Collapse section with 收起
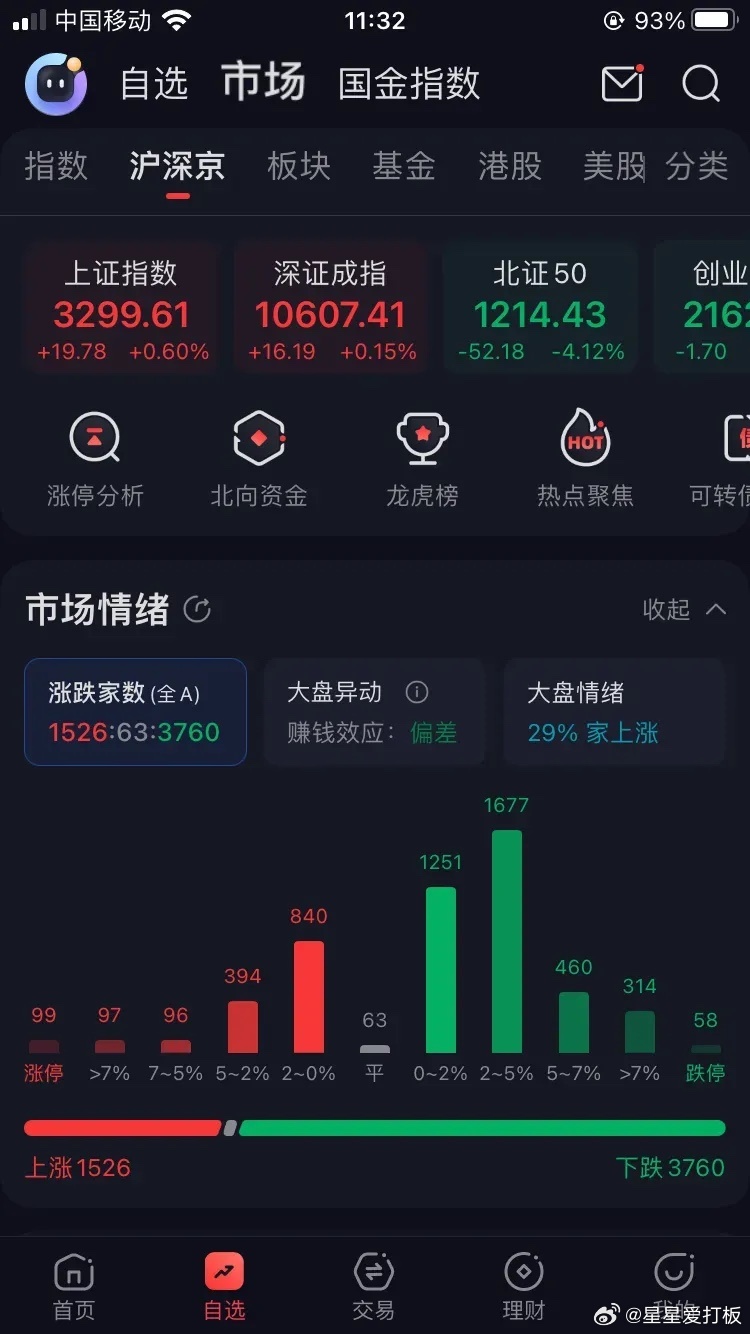This screenshot has width=750, height=1334. pos(685,609)
